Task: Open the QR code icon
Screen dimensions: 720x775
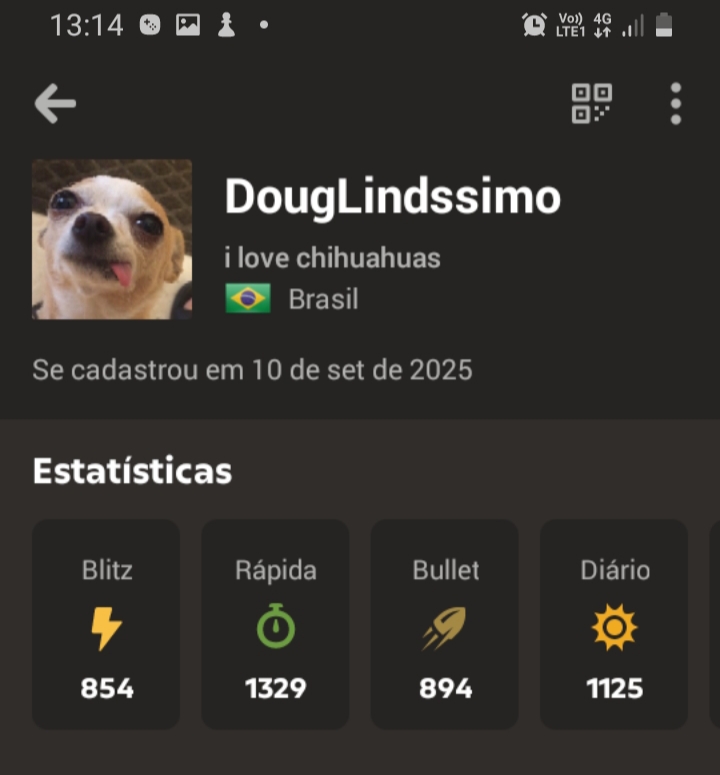Action: [x=591, y=103]
